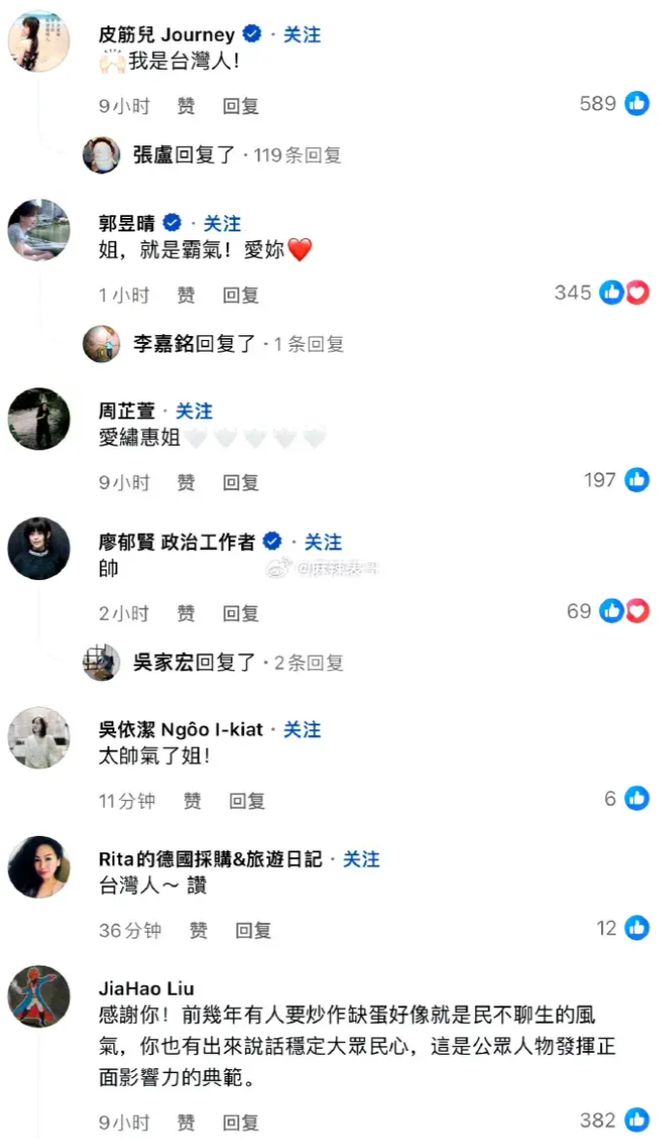Like 吳依潔's comment
The height and width of the screenshot is (1139, 660).
click(x=192, y=800)
